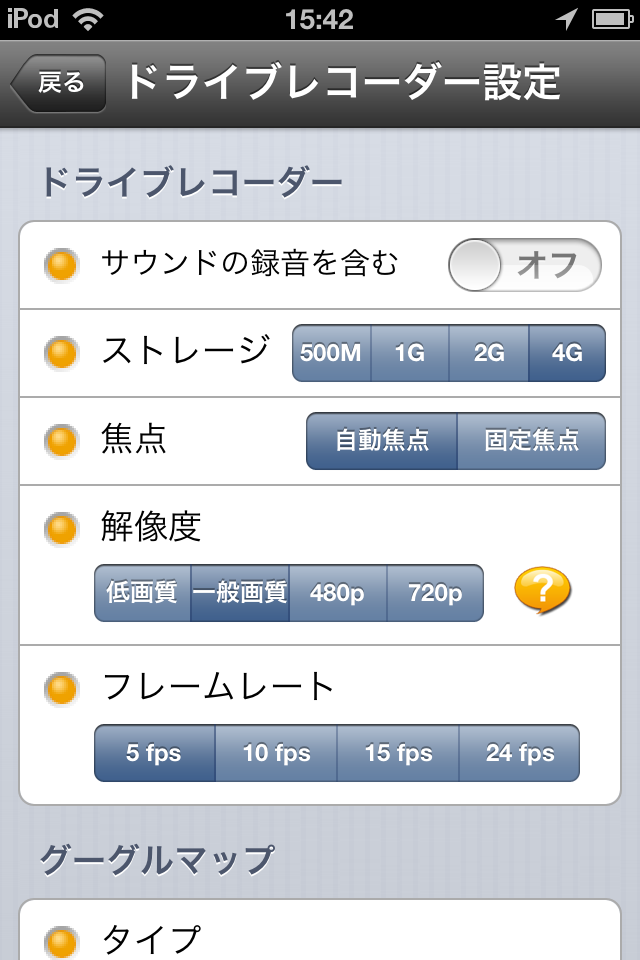Set resolution to 480p

point(337,593)
